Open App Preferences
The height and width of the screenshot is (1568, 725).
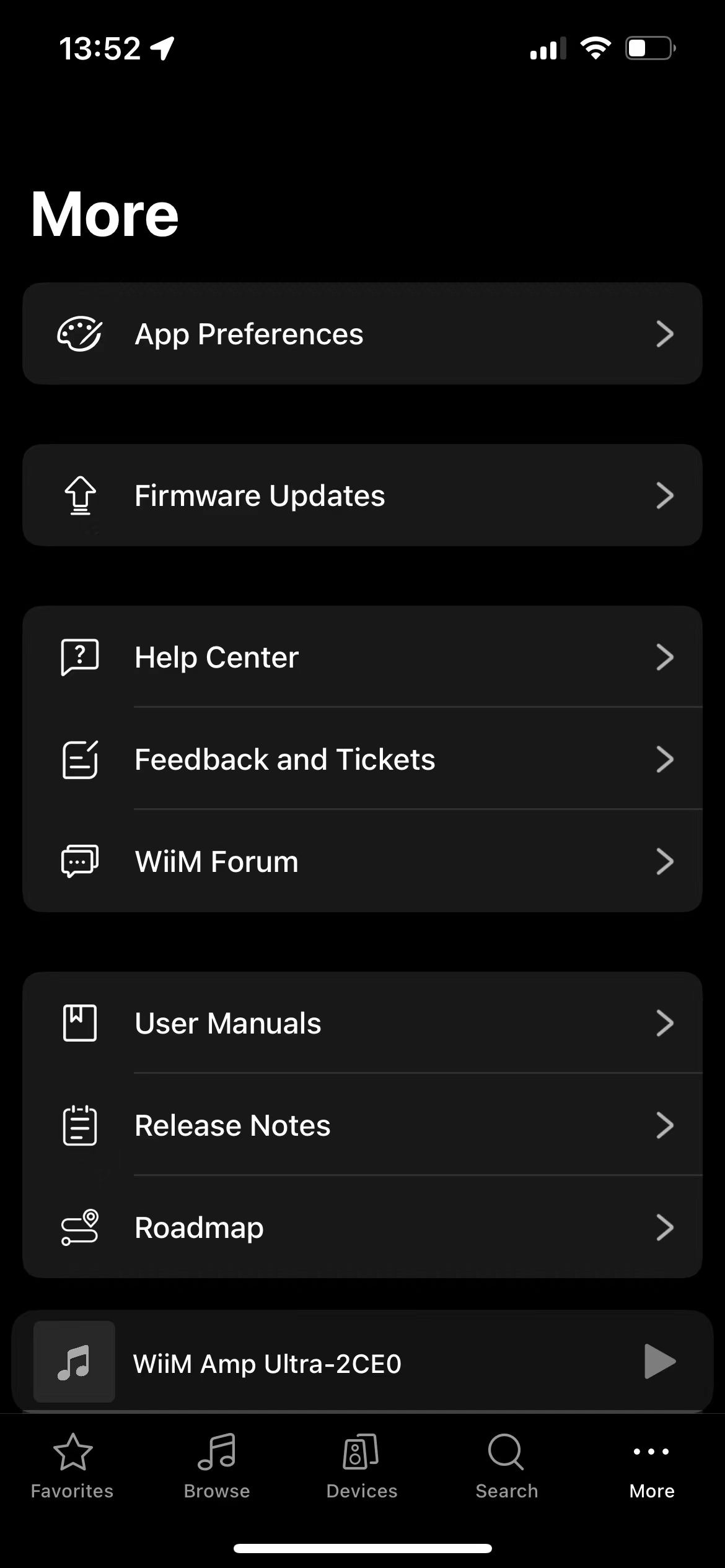[x=362, y=334]
